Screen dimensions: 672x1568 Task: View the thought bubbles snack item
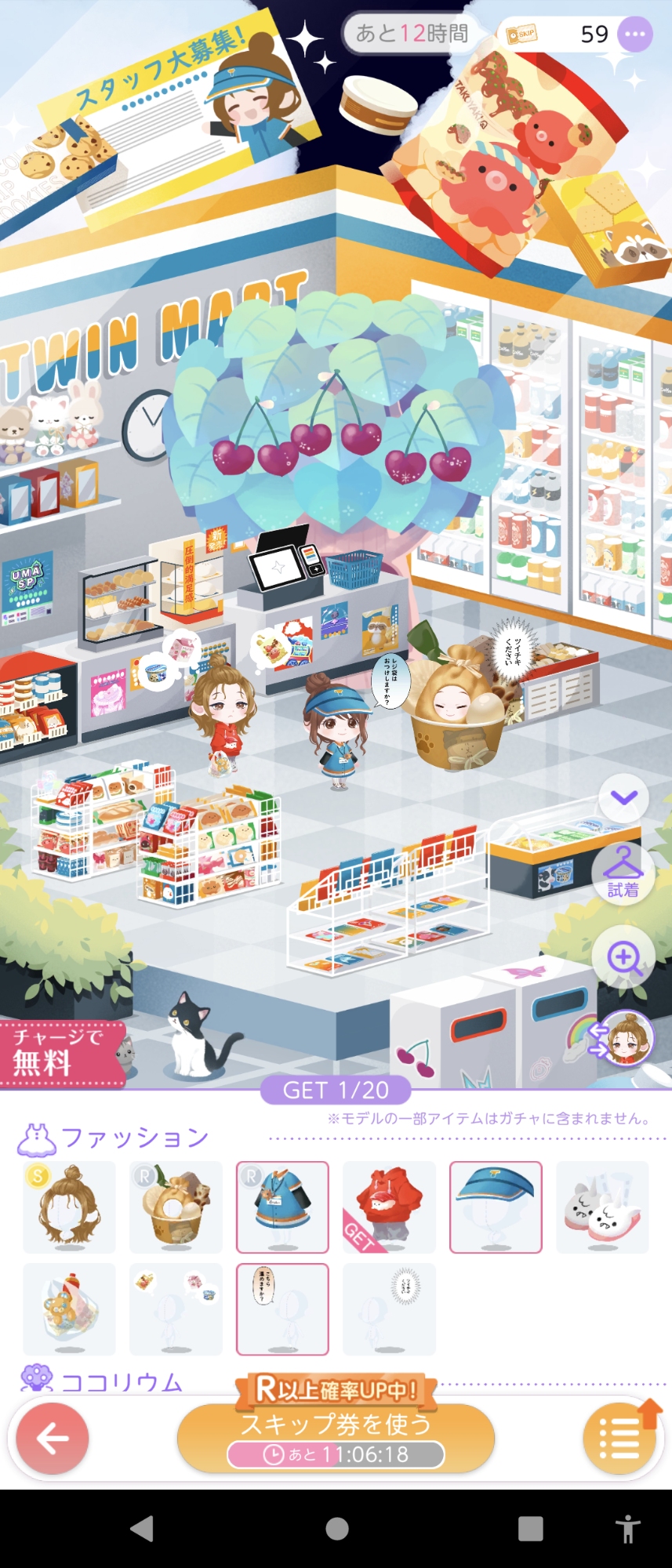pos(176,1309)
